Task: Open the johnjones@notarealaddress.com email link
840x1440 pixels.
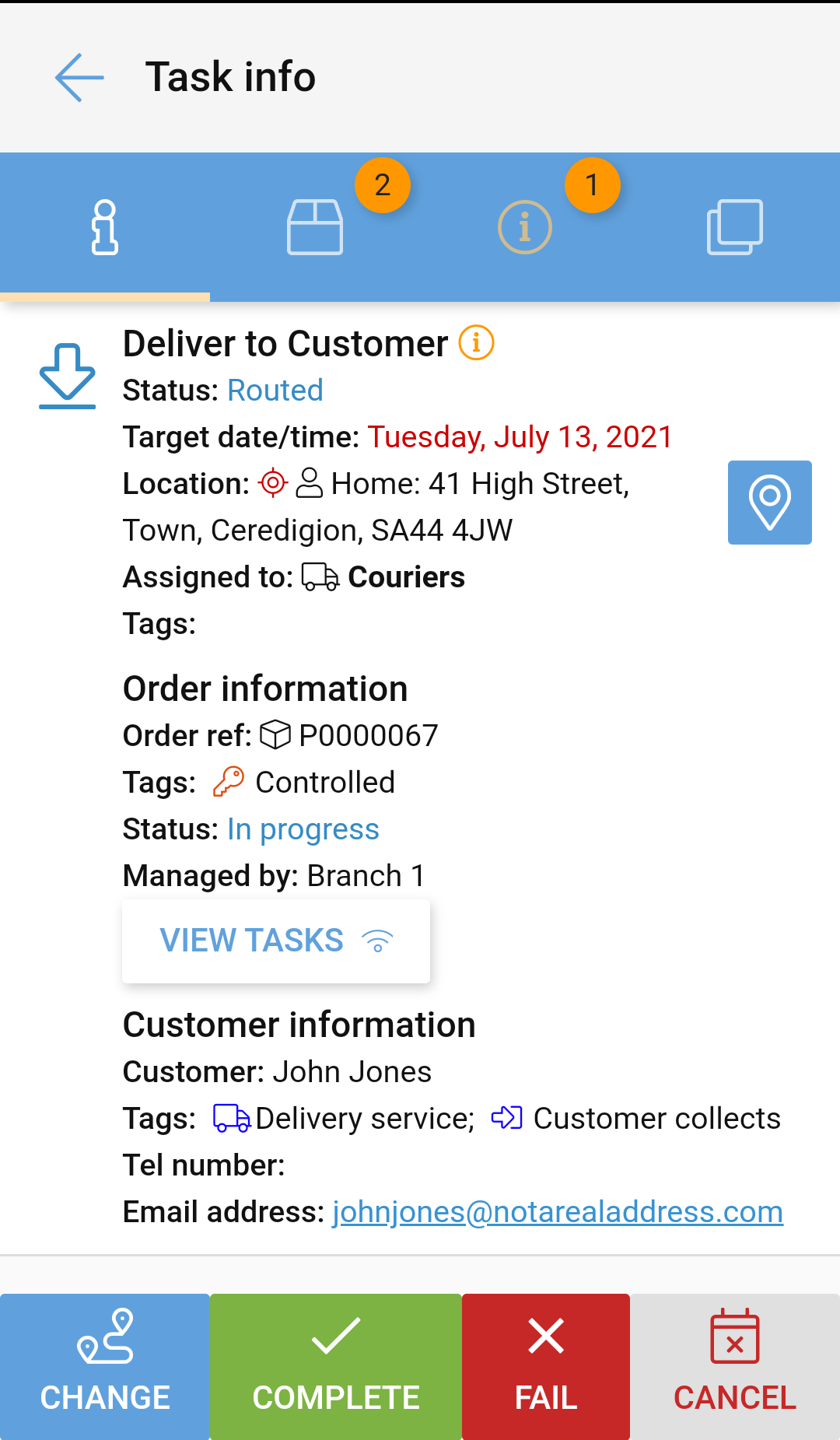Action: (558, 1212)
